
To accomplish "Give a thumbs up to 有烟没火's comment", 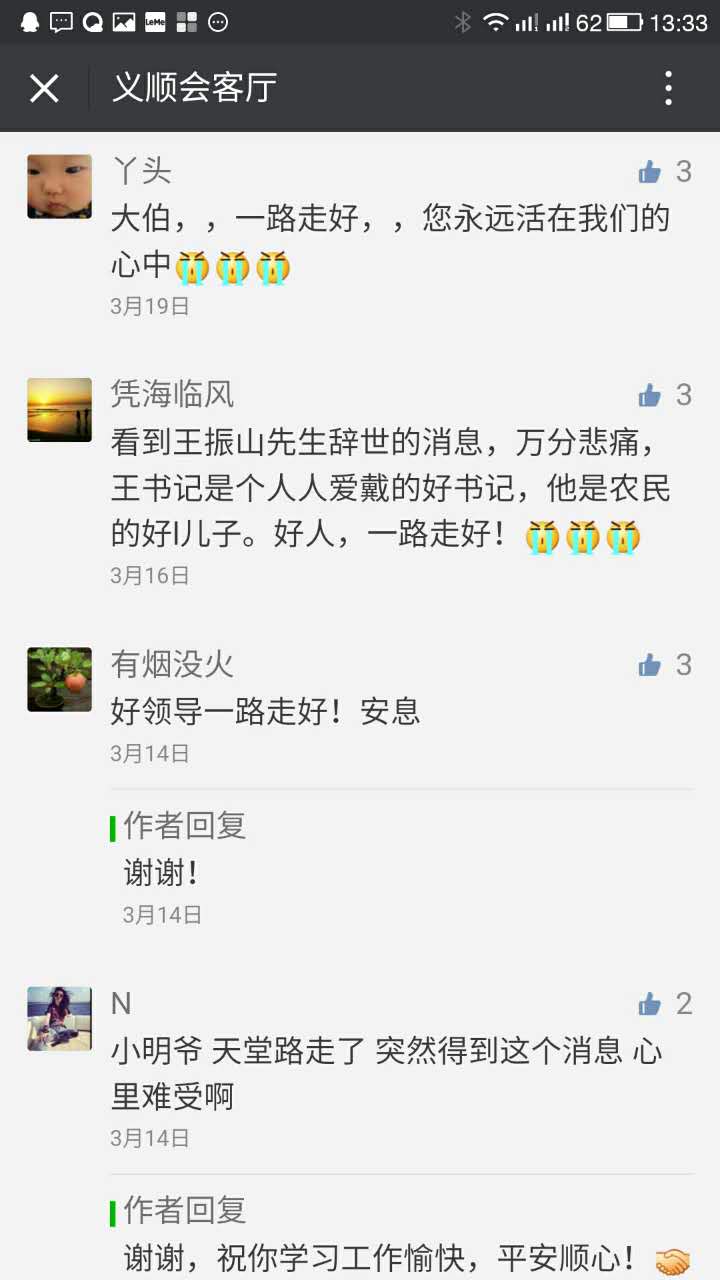I will click(x=651, y=665).
